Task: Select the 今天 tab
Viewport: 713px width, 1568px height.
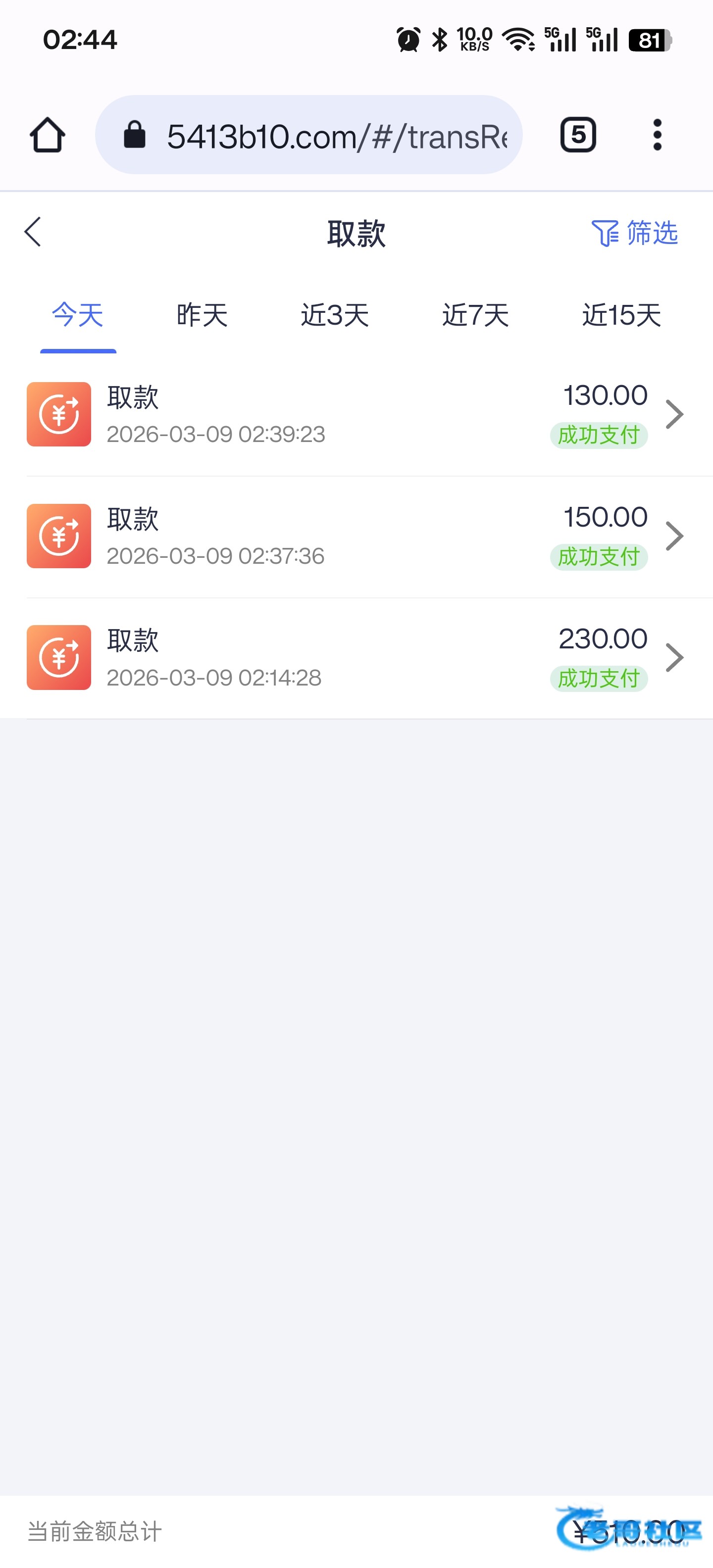Action: click(x=78, y=315)
